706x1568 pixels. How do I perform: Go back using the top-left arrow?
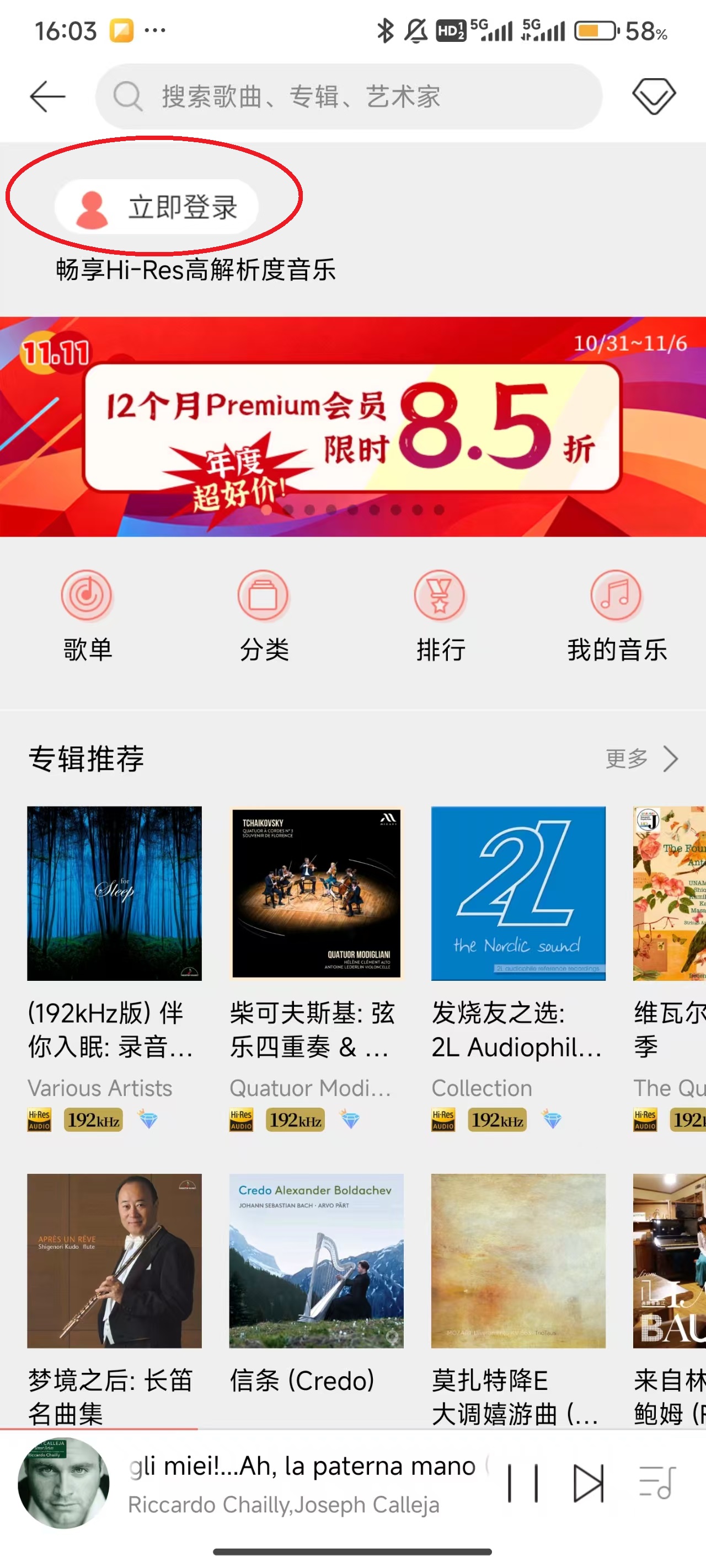point(47,96)
